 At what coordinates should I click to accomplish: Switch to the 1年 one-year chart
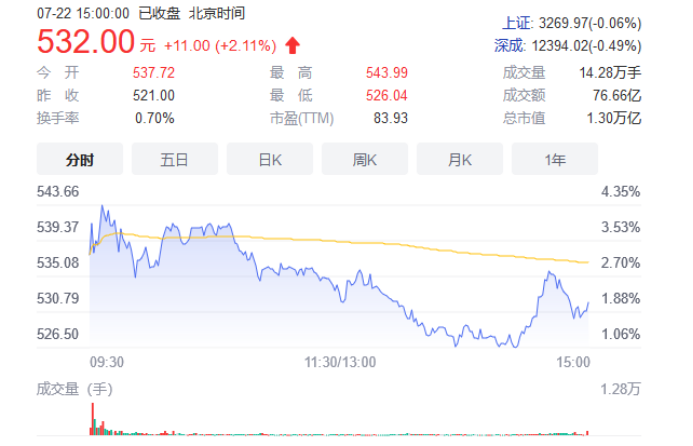[x=554, y=159]
